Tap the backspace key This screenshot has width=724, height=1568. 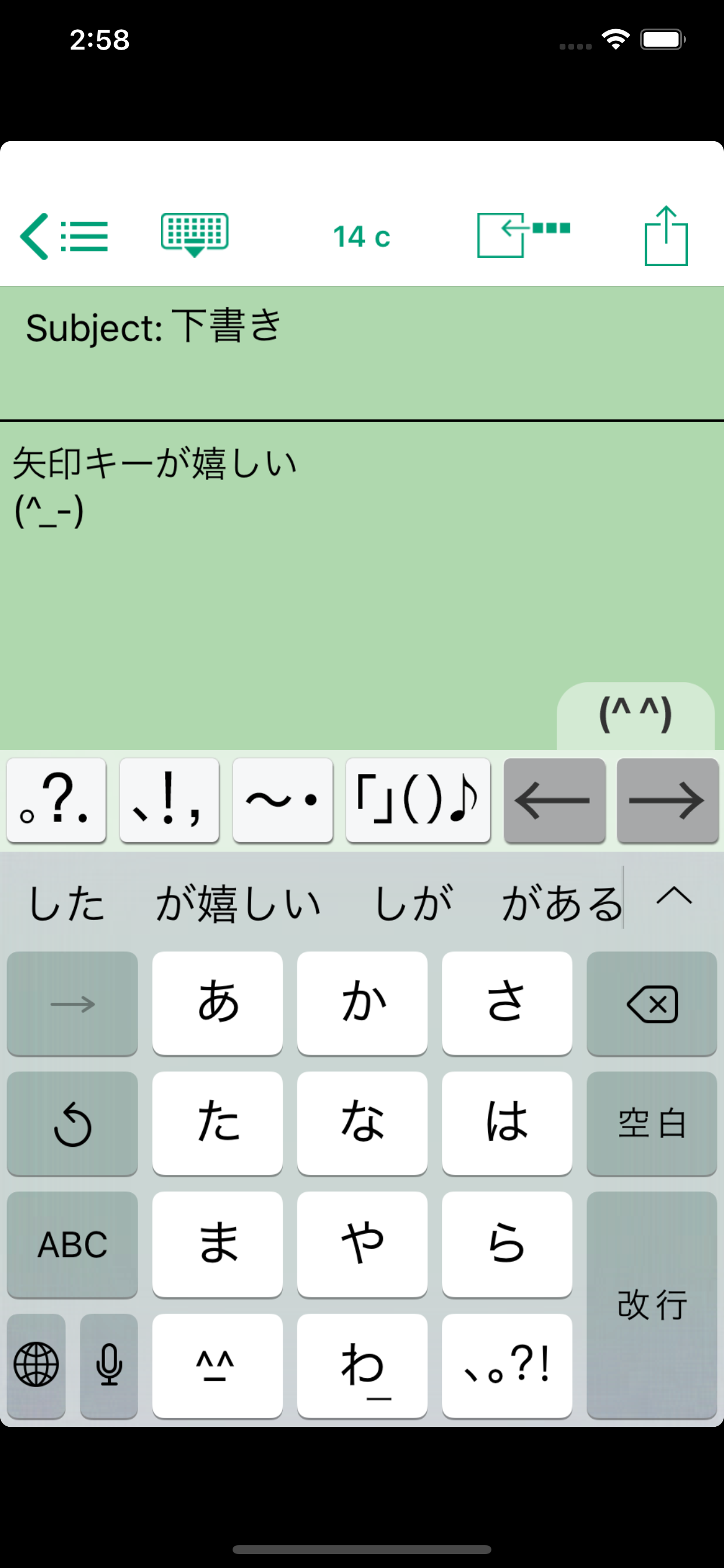pos(652,1002)
